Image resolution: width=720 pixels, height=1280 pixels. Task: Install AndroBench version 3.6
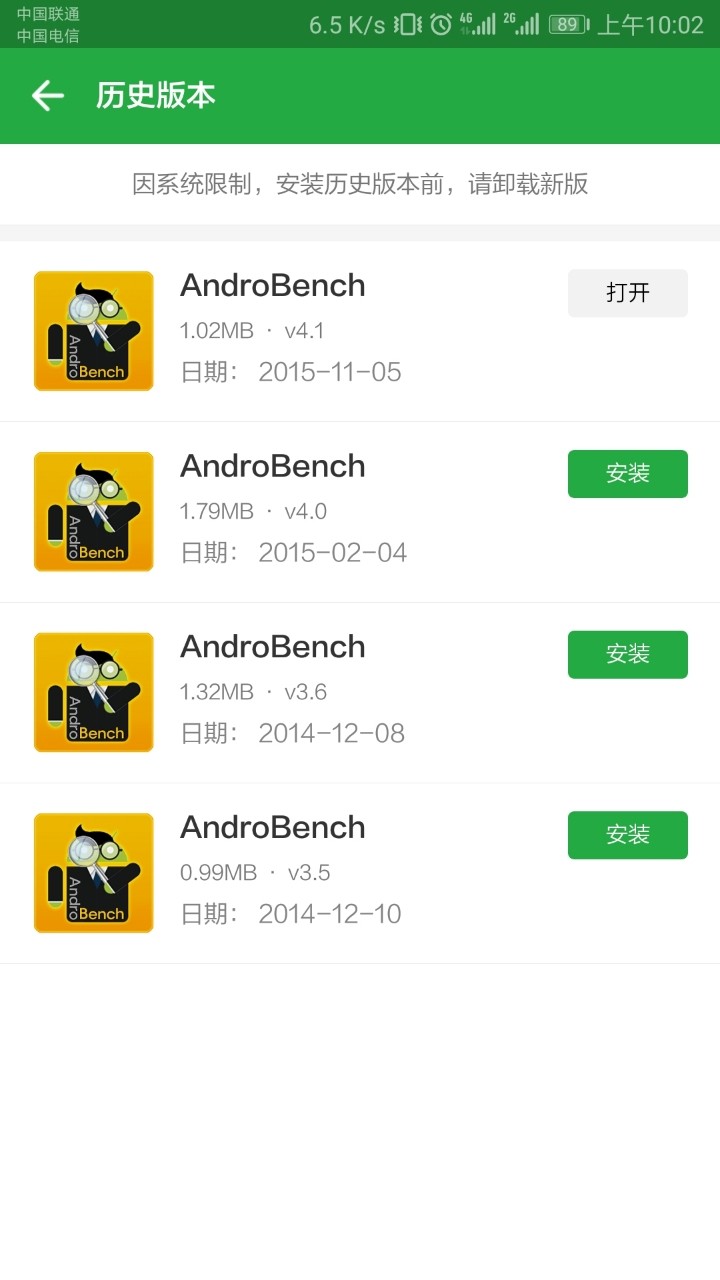627,654
